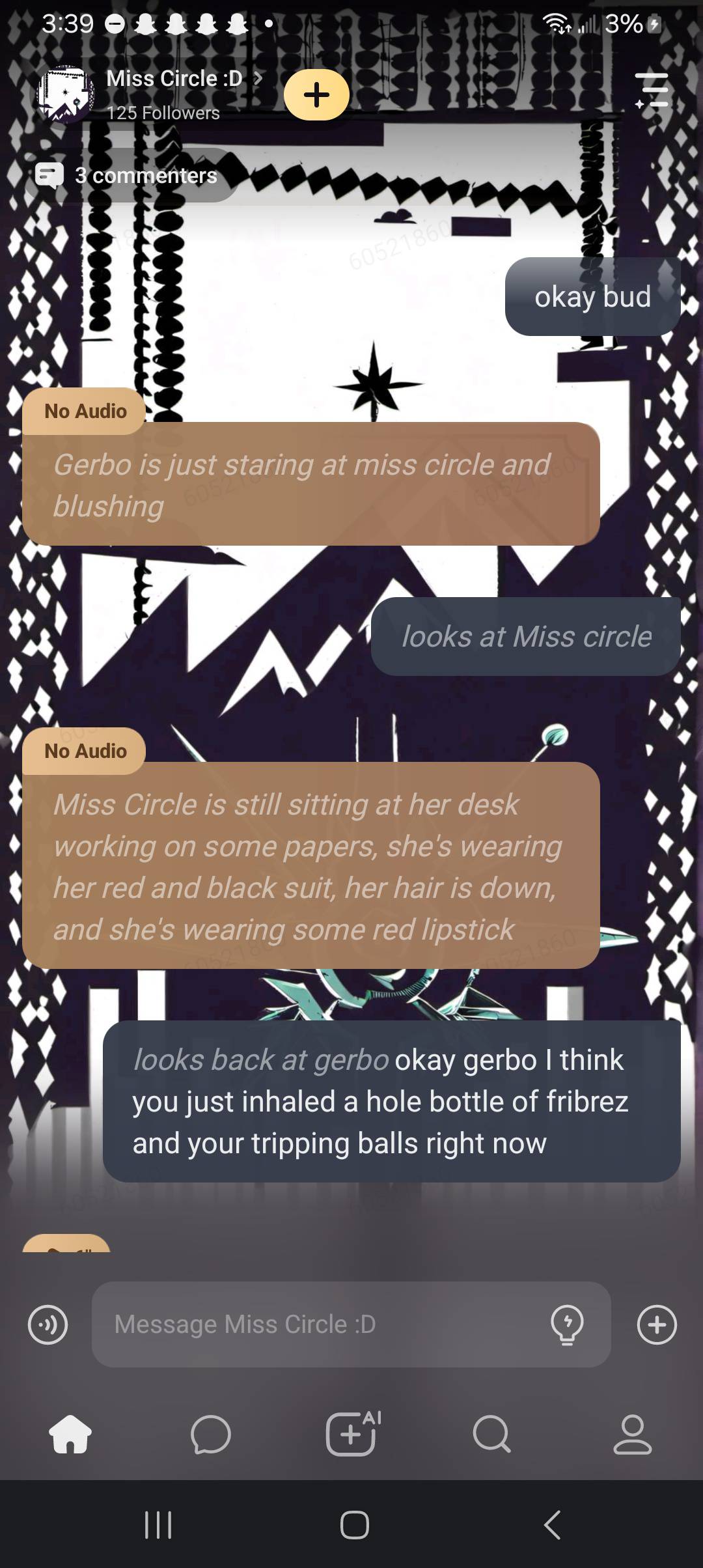
Task: Switch to the search tab
Action: (491, 1434)
